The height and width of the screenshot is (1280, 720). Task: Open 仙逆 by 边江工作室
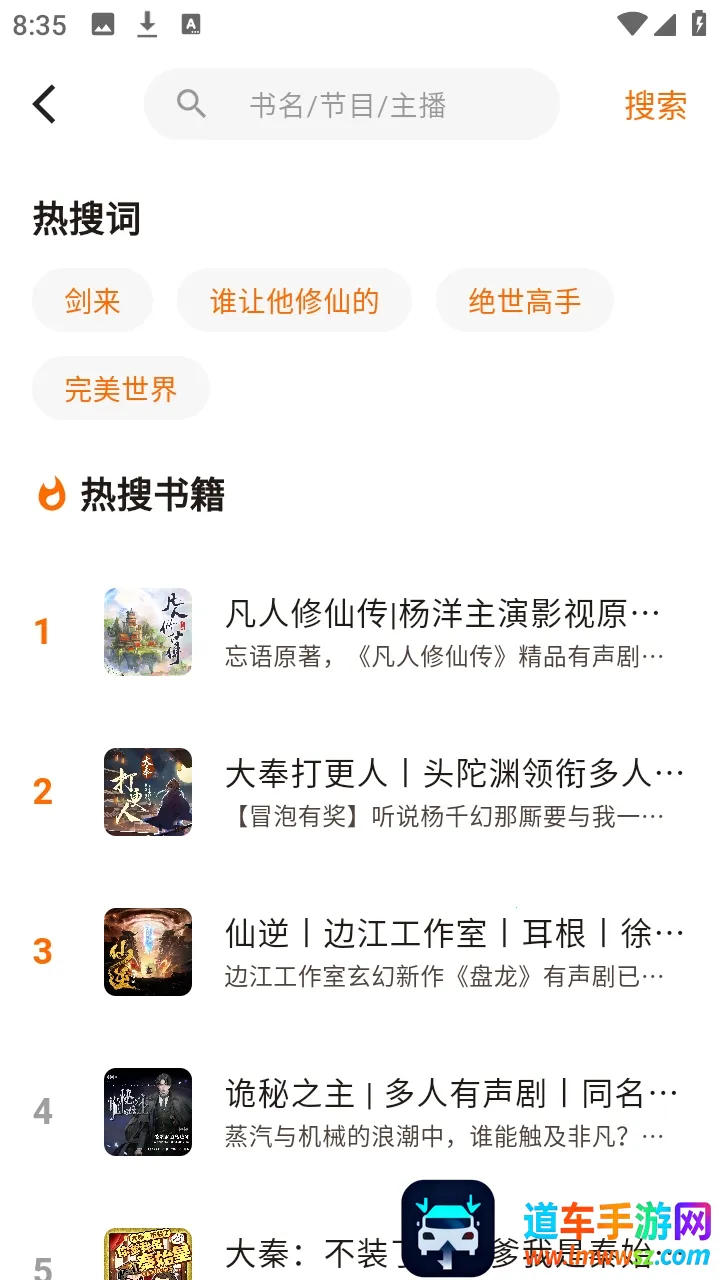point(360,952)
